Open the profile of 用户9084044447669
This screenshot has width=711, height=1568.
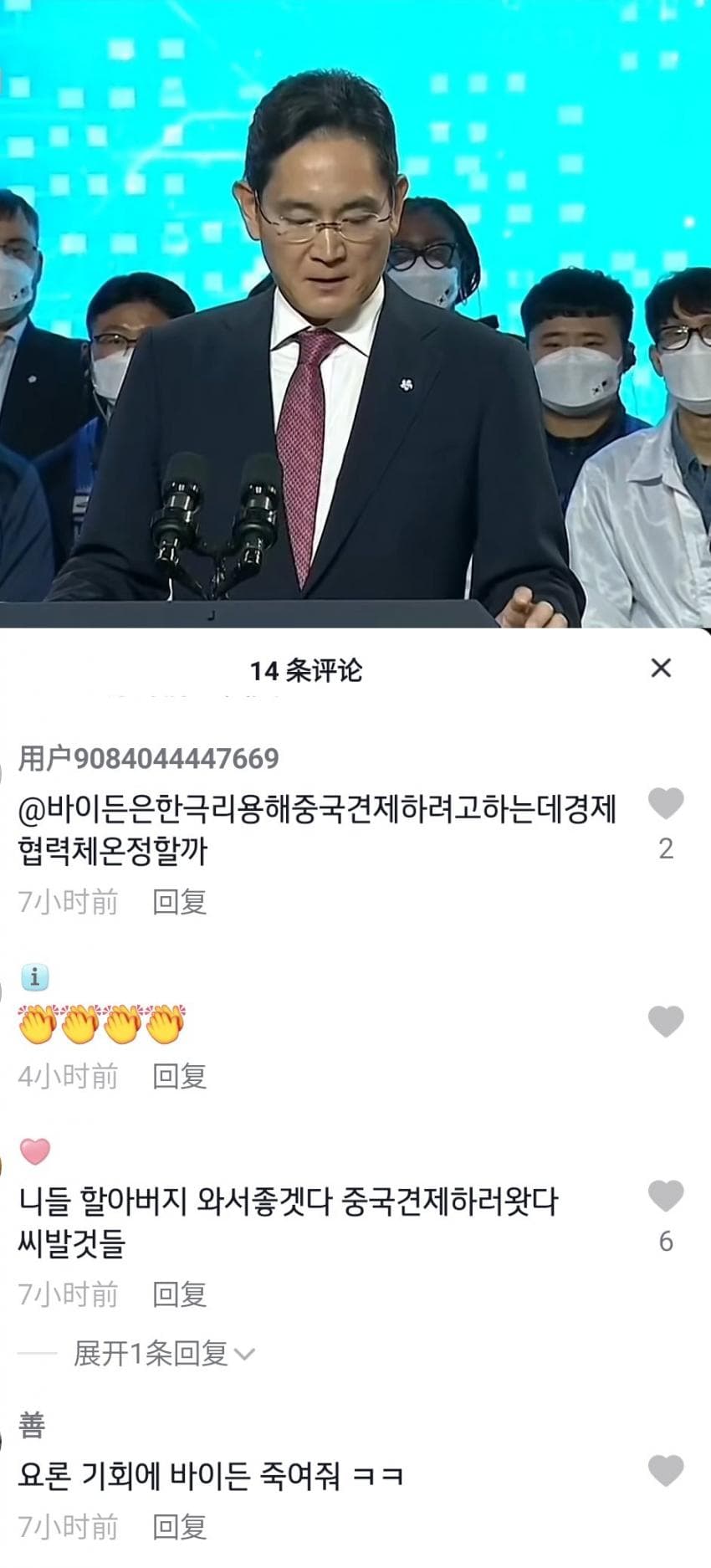148,759
